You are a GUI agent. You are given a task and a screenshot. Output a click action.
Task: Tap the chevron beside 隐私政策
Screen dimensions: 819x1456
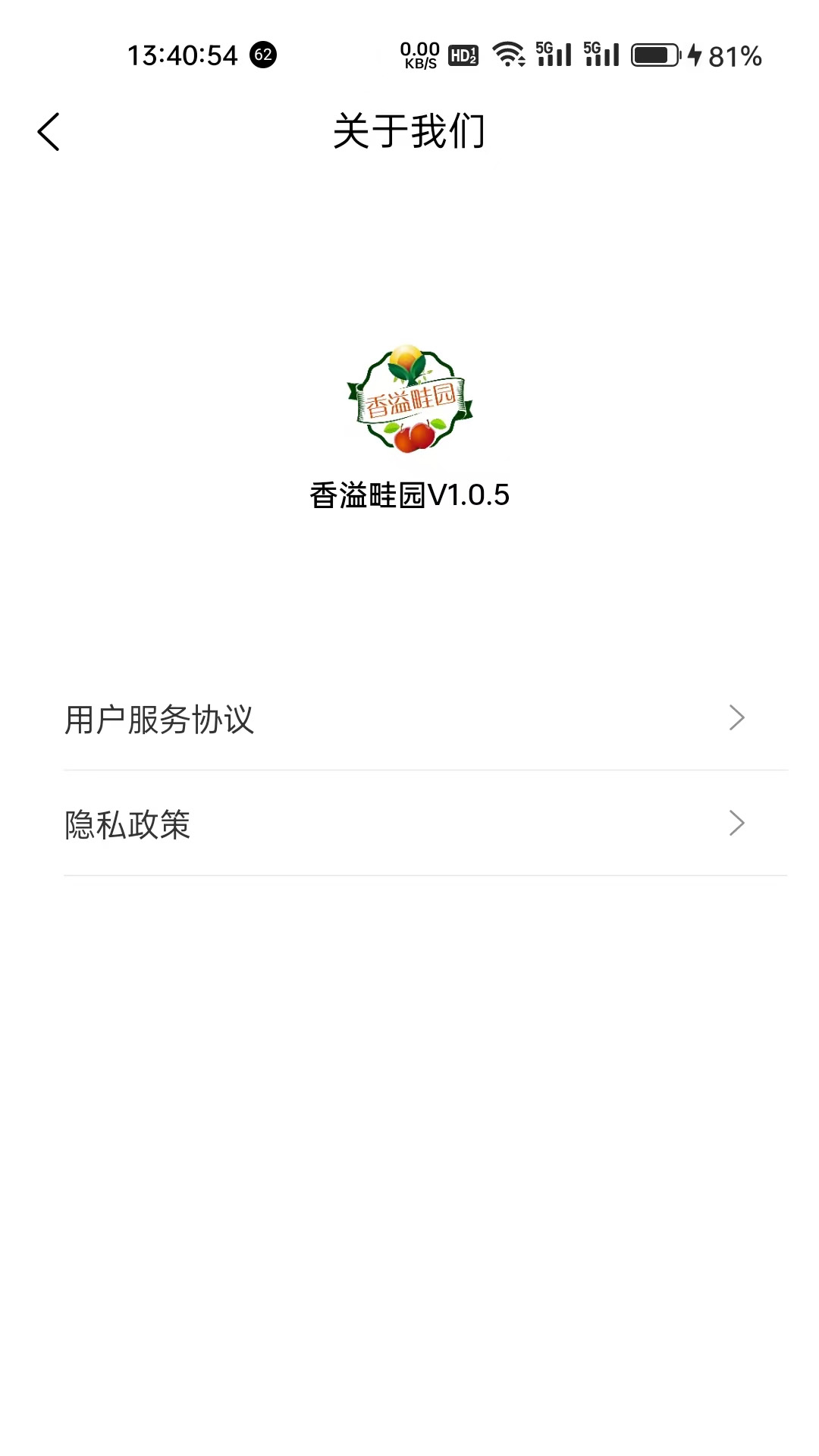[x=736, y=824]
